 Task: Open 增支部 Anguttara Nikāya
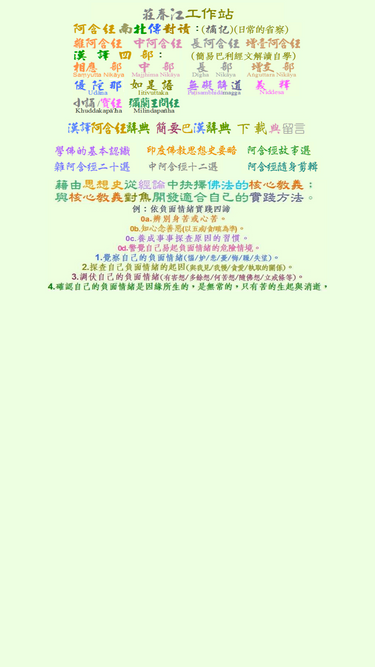tap(272, 70)
